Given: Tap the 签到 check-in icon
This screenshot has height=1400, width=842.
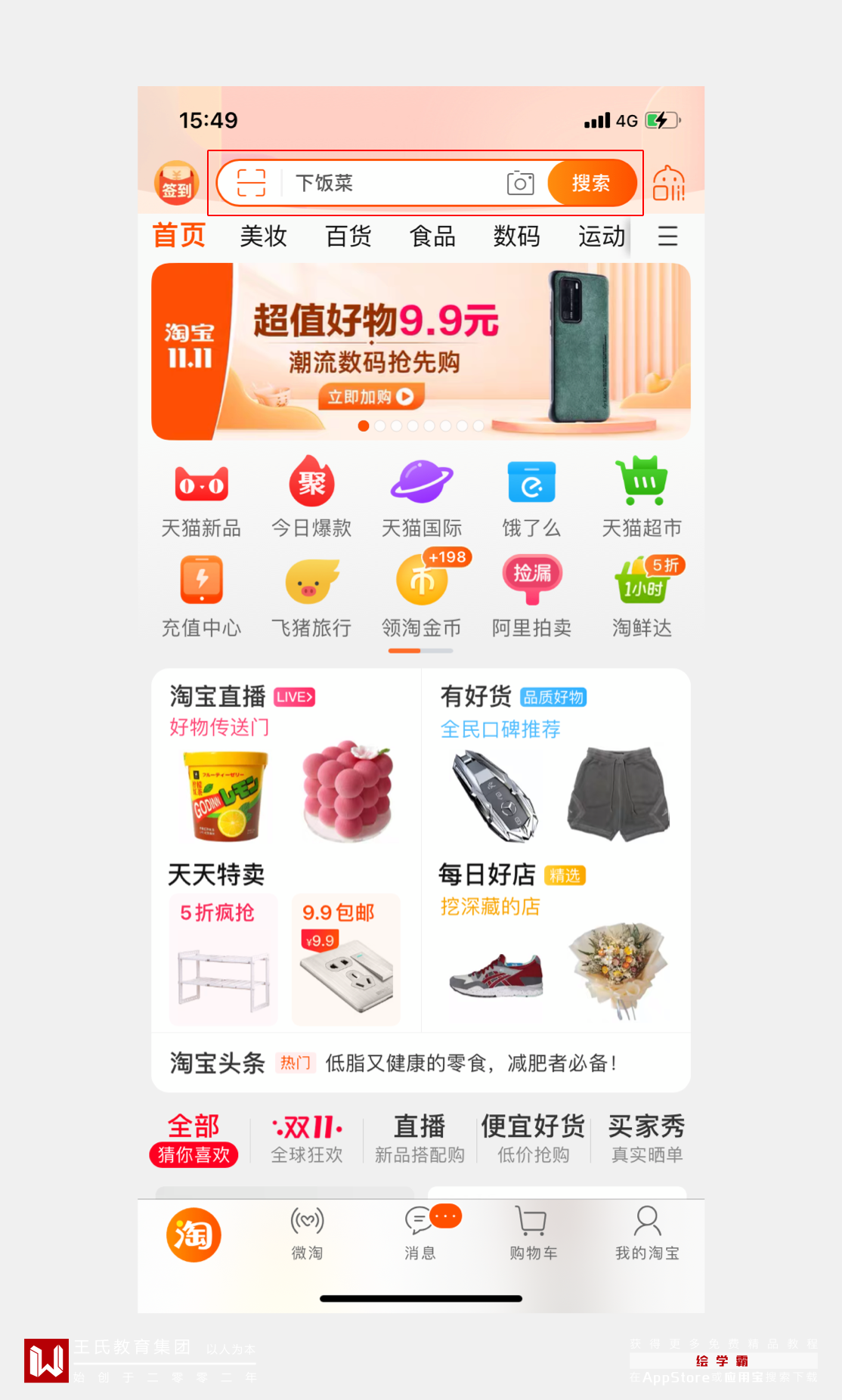Looking at the screenshot, I should [176, 184].
